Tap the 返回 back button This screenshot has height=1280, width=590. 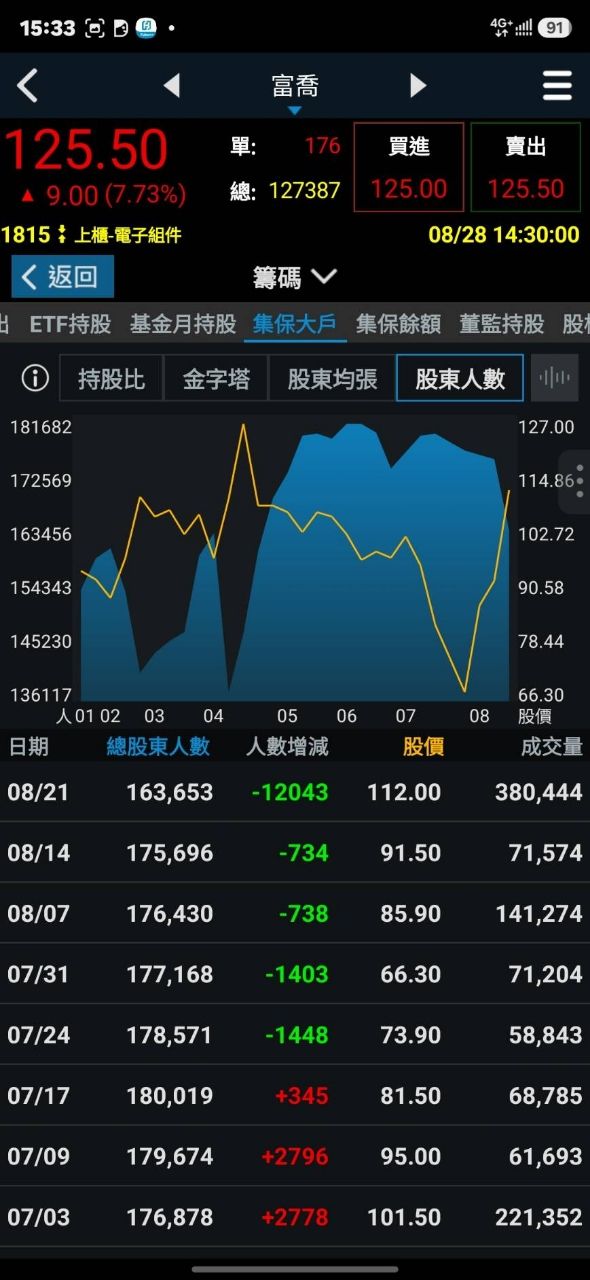point(63,277)
